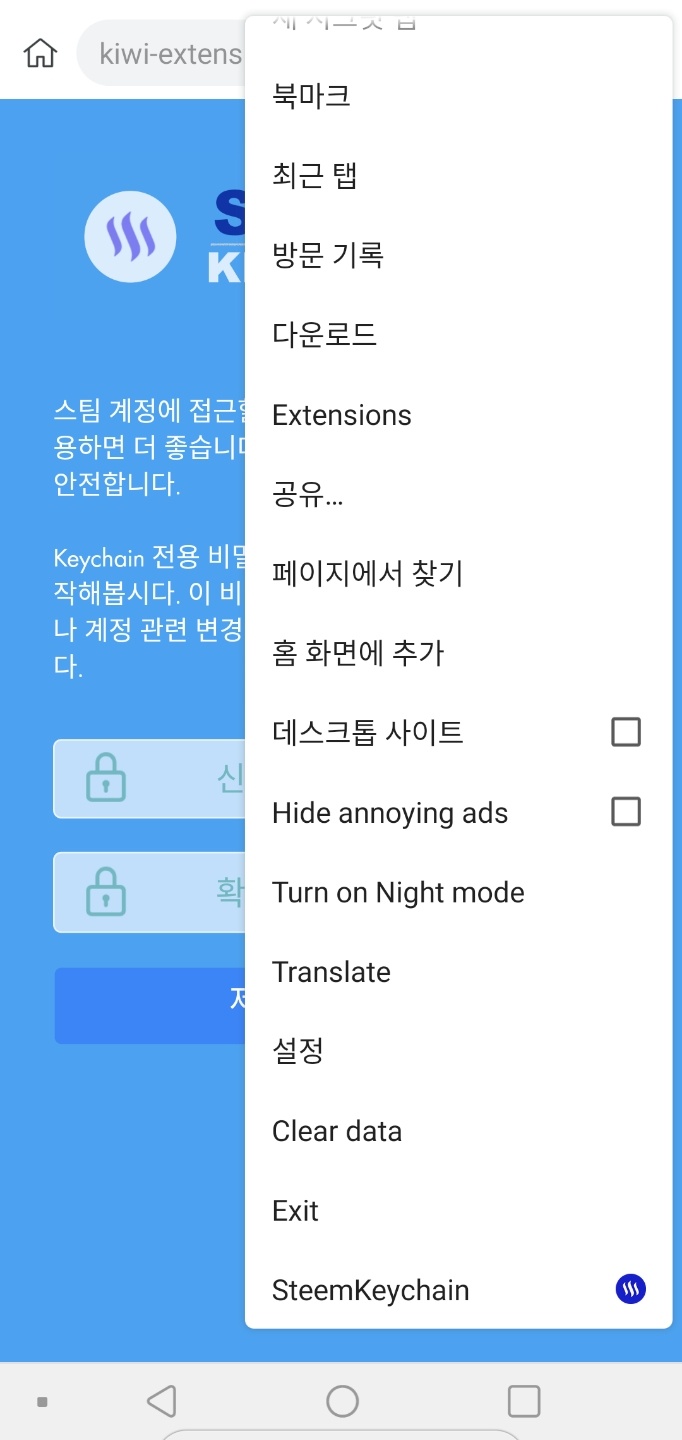Enable Hide annoying ads checkbox
682x1440 pixels.
pyautogui.click(x=625, y=811)
